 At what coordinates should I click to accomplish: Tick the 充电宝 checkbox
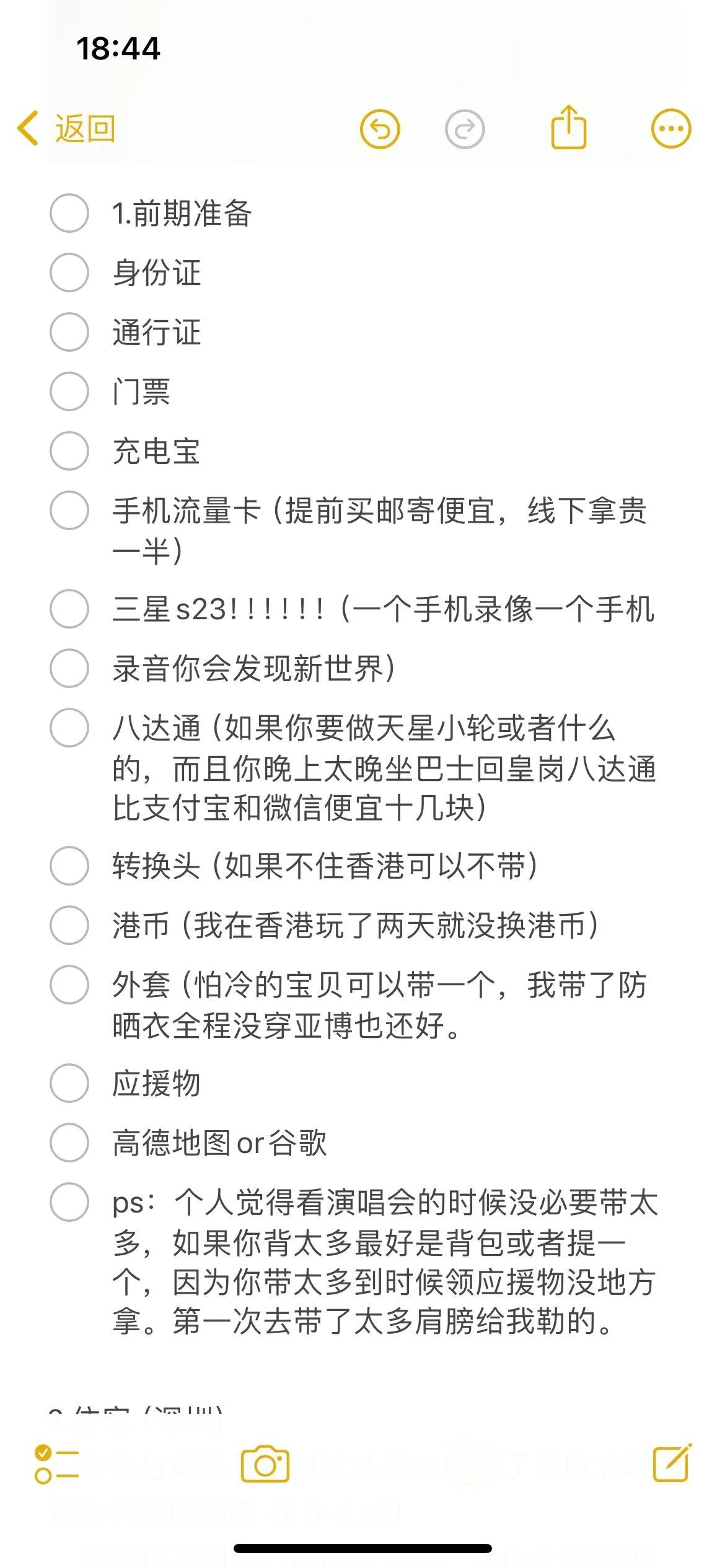(x=69, y=451)
